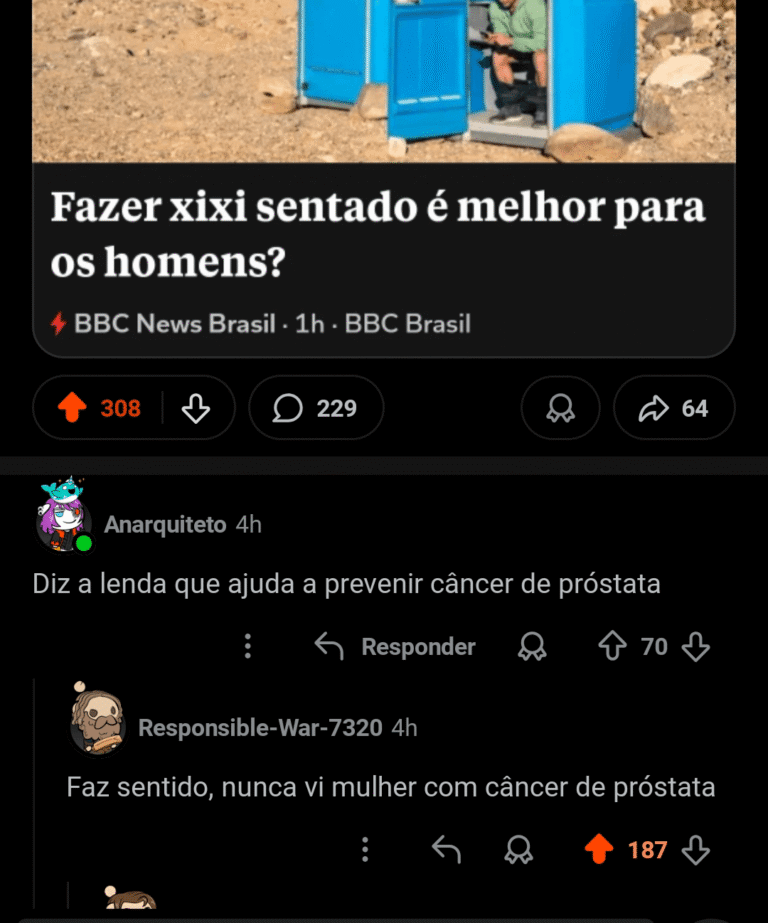768x923 pixels.
Task: Downvote Responsible-War-7320's comment
Action: tap(695, 850)
